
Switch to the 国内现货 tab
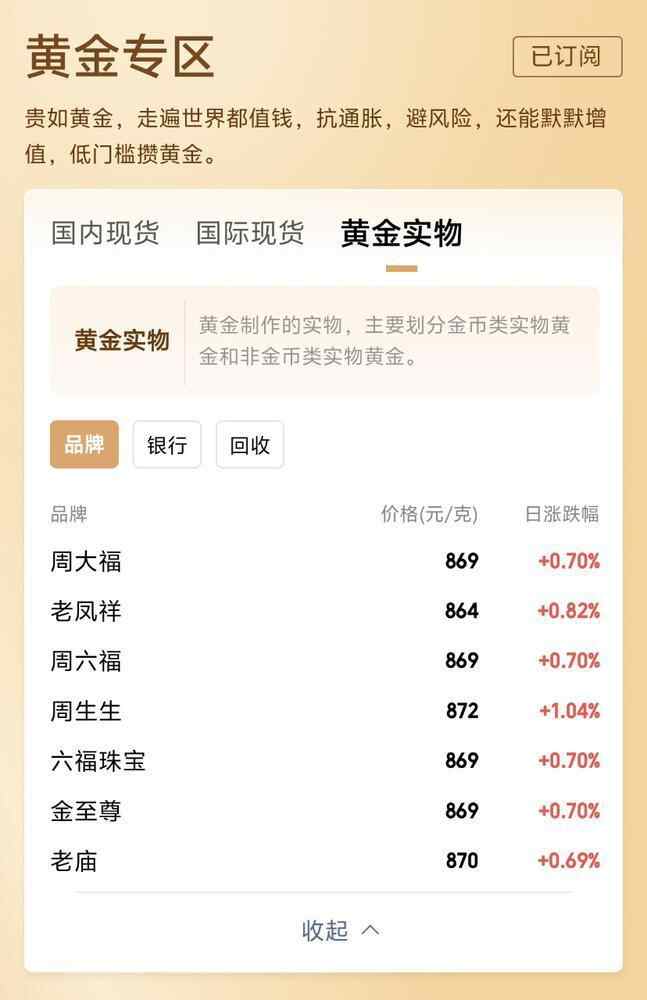click(105, 234)
